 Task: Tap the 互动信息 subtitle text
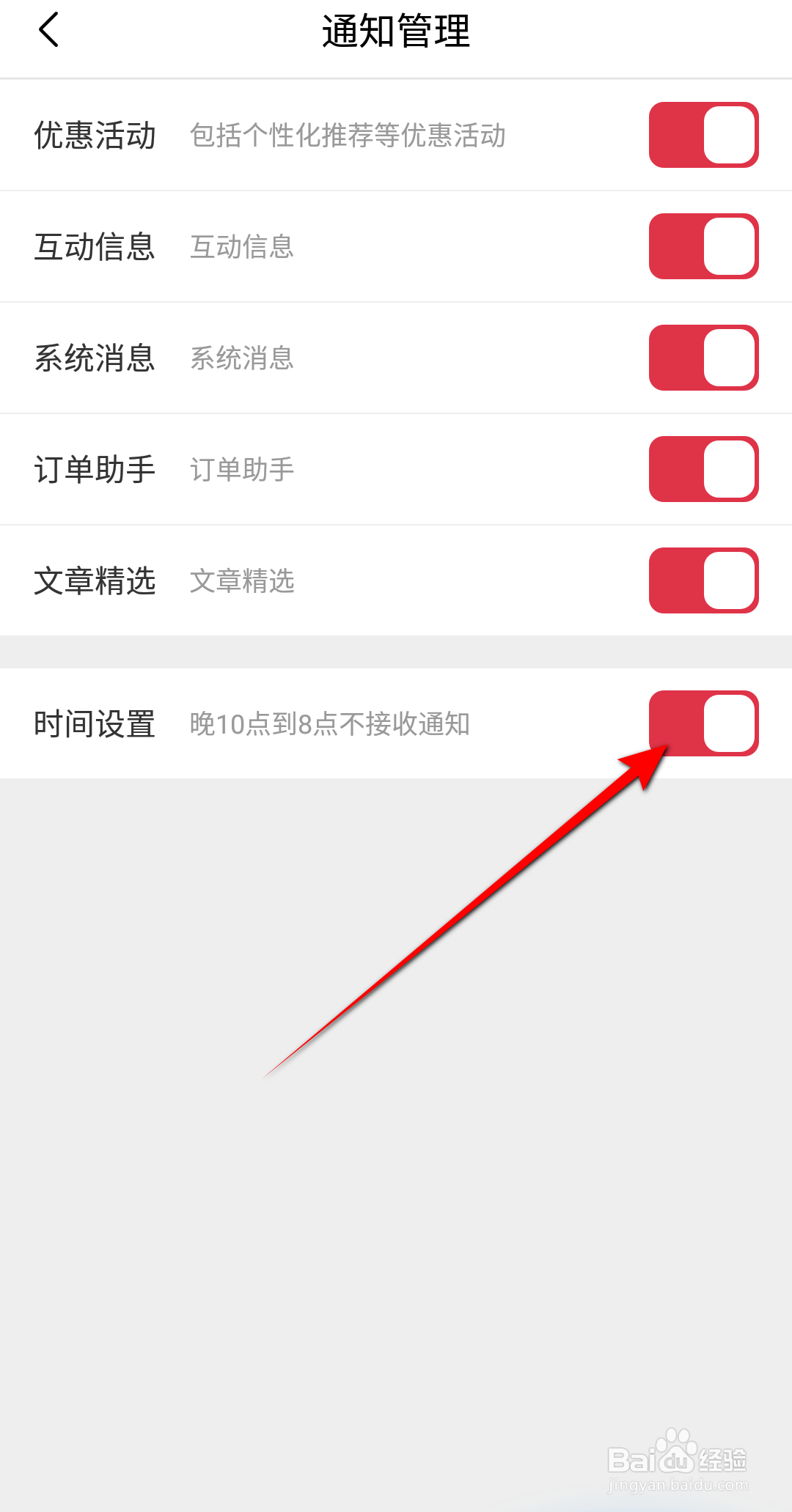(x=242, y=248)
